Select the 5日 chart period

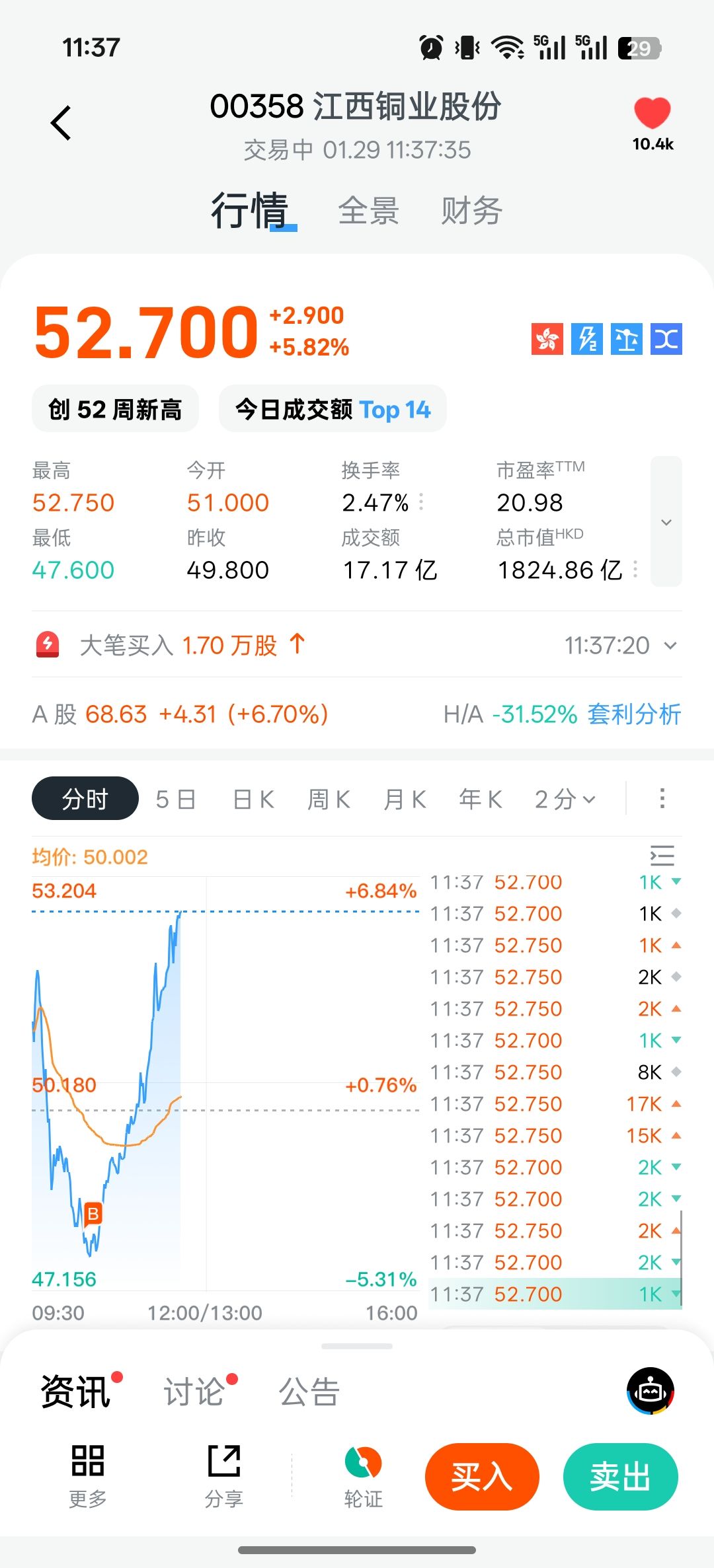pyautogui.click(x=175, y=800)
